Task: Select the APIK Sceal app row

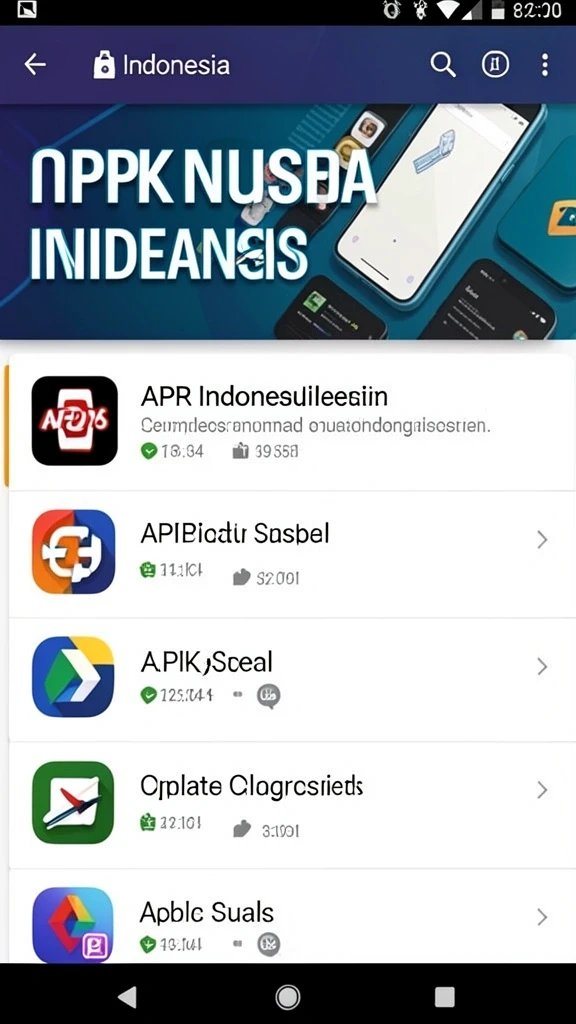Action: (291, 680)
